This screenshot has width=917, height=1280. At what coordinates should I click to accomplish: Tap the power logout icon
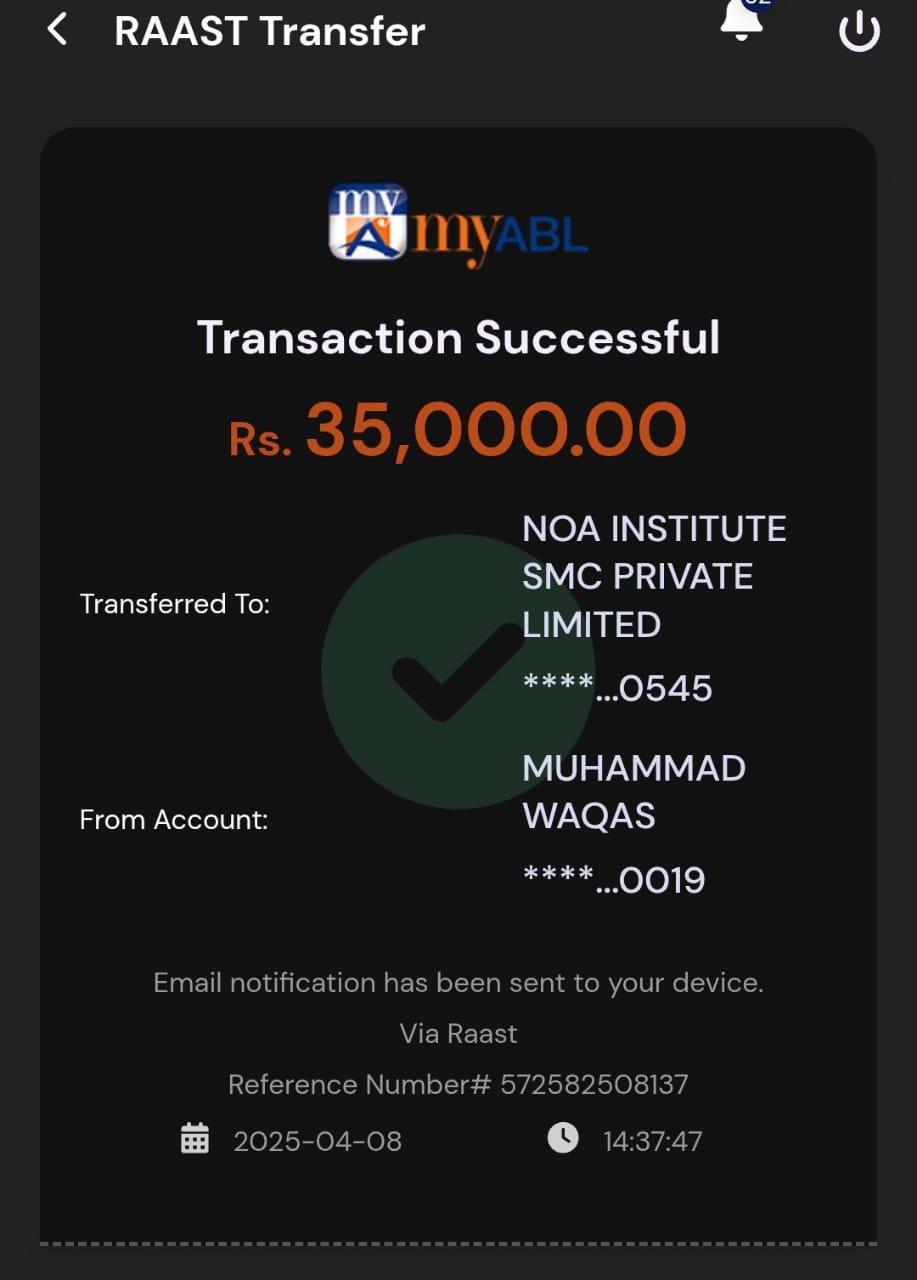coord(858,32)
